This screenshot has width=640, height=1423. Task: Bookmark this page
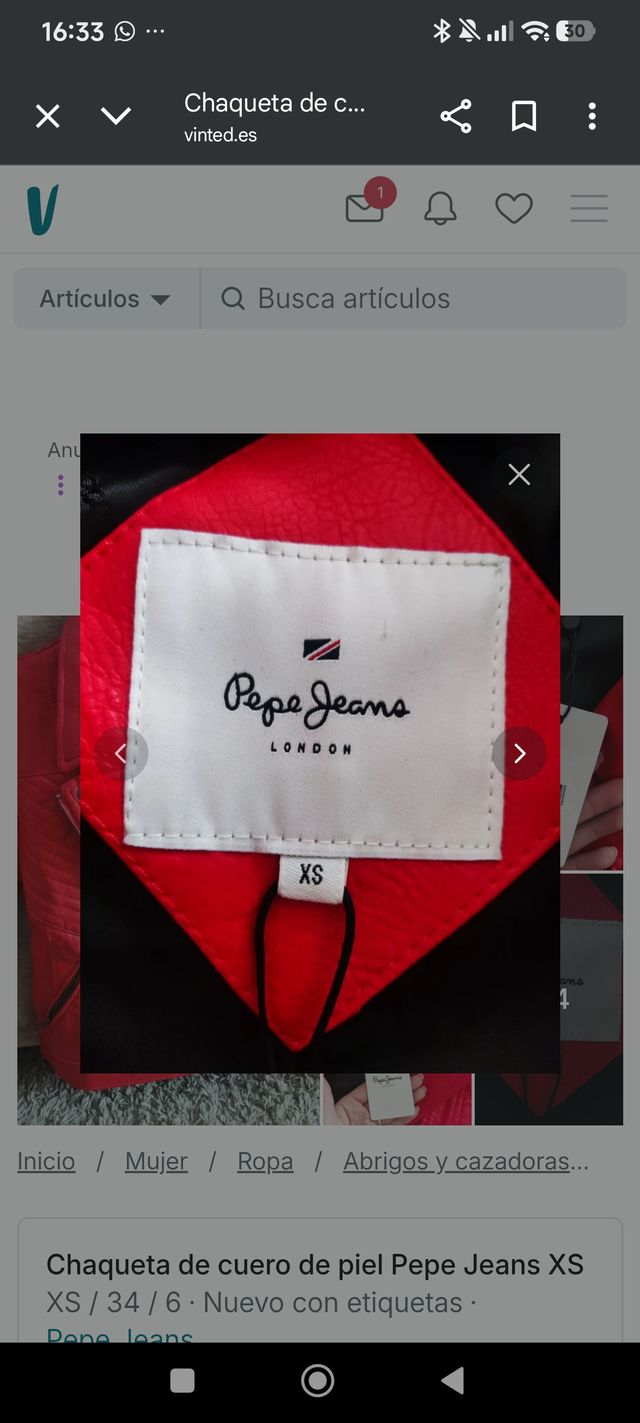[524, 117]
